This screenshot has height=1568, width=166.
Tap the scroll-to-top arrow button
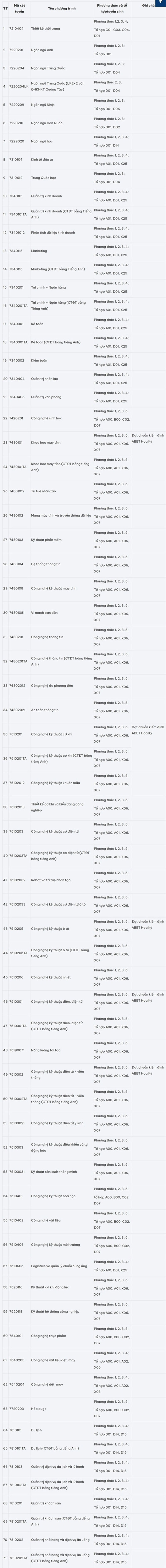(161, 3)
